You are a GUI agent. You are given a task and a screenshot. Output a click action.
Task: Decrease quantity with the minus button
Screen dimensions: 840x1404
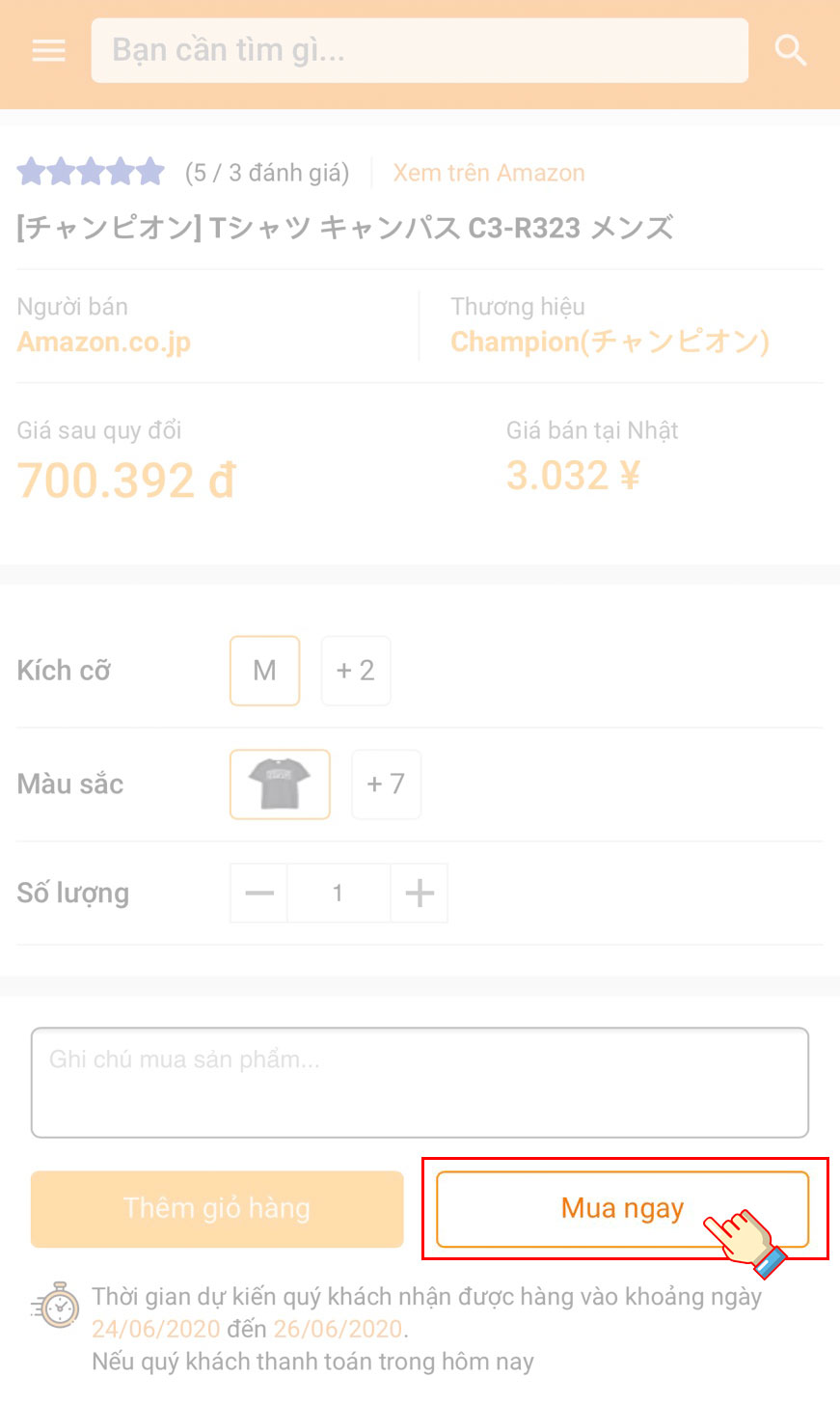click(x=259, y=894)
